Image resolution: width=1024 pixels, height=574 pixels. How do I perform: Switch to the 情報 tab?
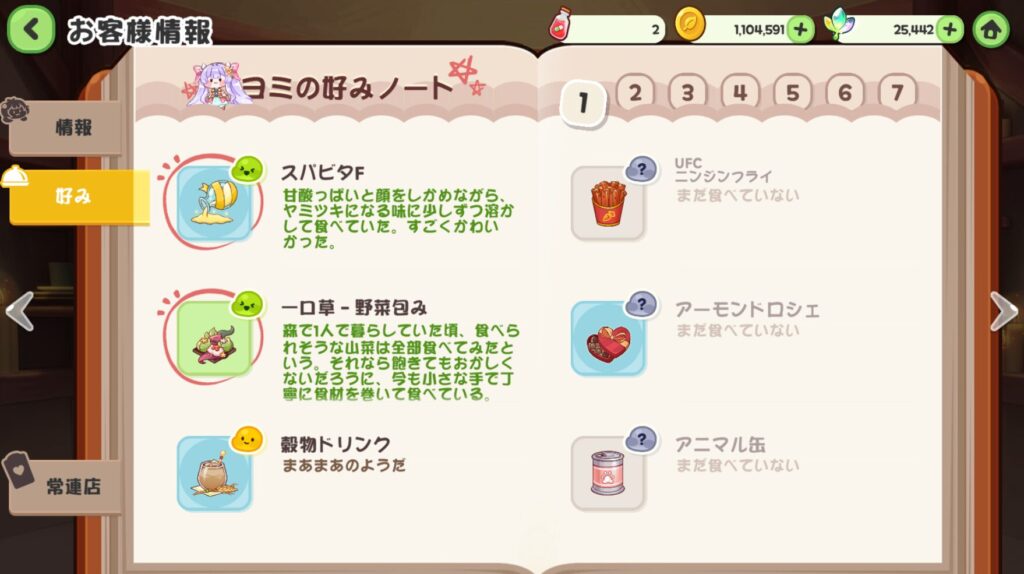[70, 128]
